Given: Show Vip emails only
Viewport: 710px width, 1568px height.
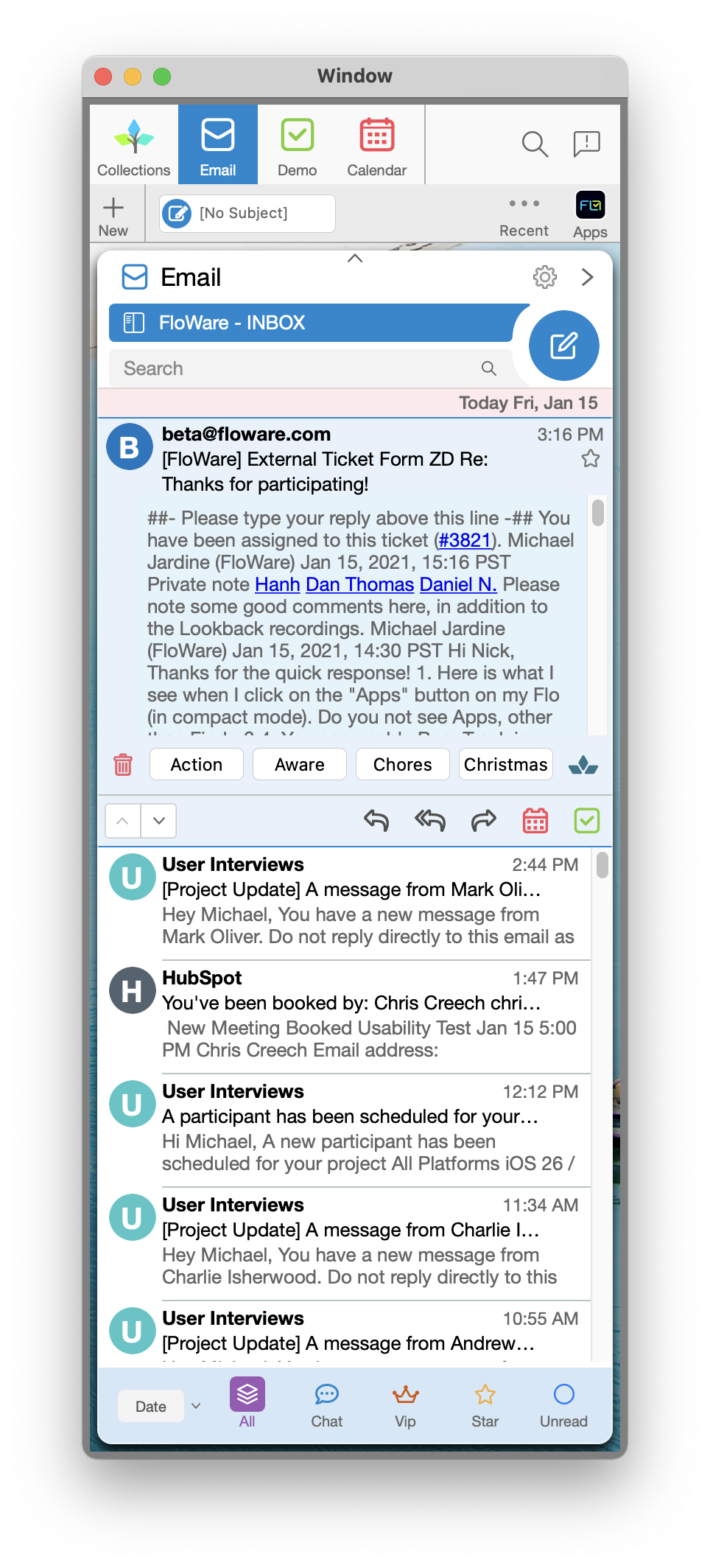Looking at the screenshot, I should tap(405, 1405).
